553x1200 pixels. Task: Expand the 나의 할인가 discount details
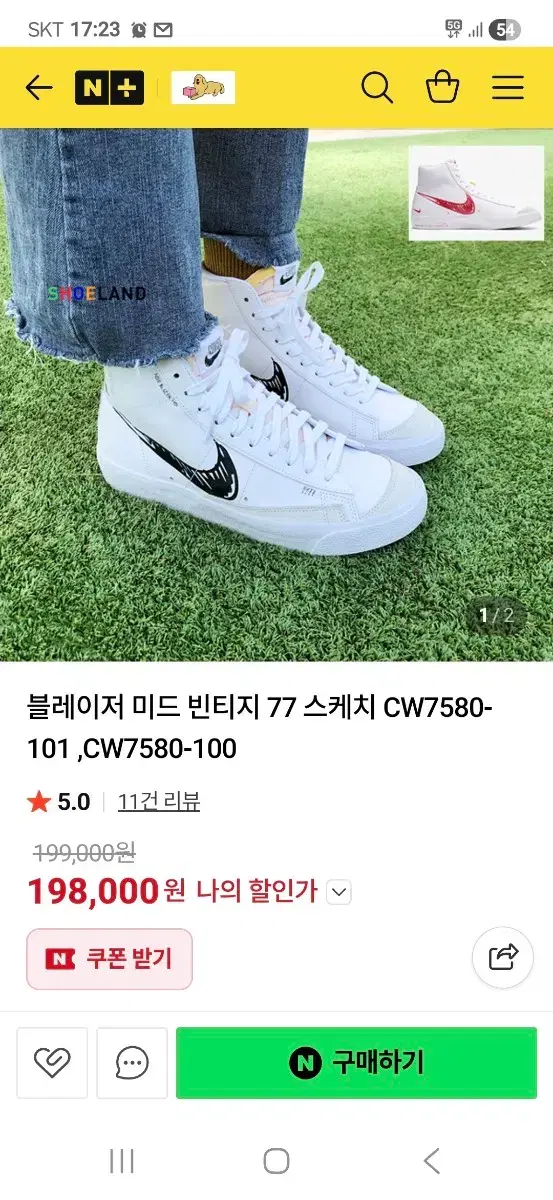[x=339, y=891]
